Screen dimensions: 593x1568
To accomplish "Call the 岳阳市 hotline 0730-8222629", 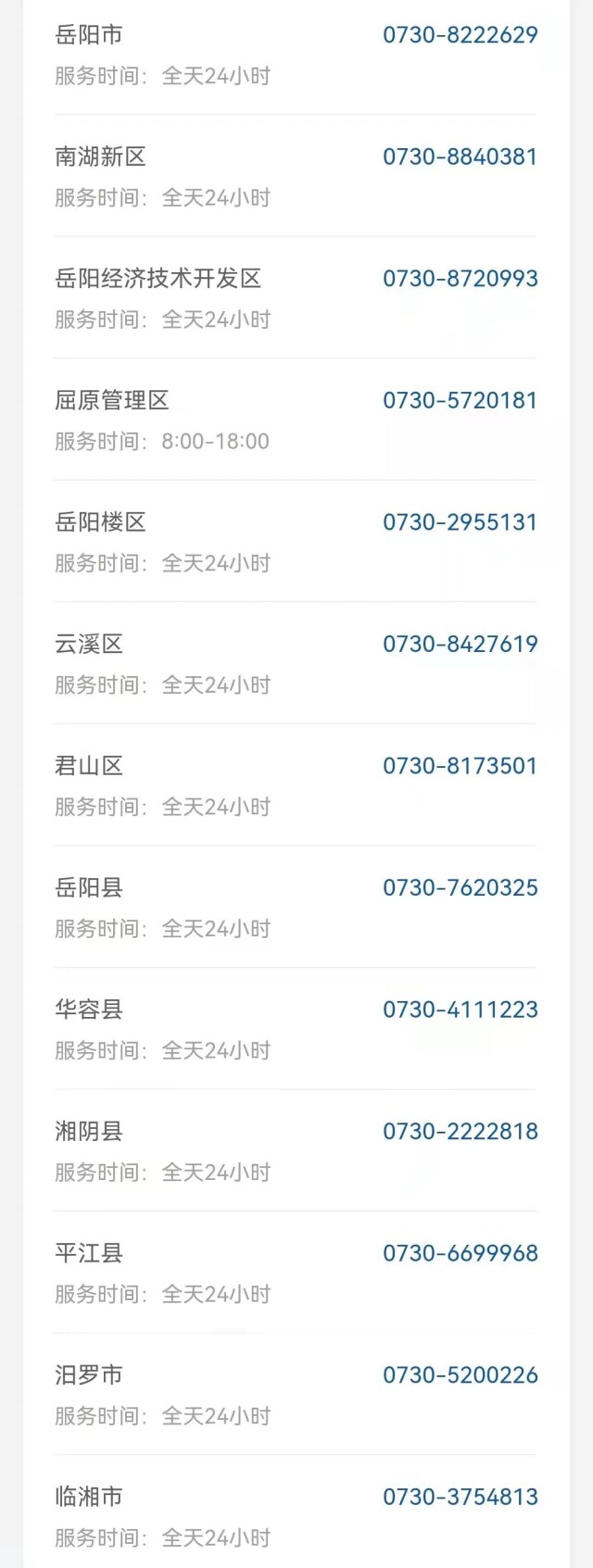I will pos(460,35).
